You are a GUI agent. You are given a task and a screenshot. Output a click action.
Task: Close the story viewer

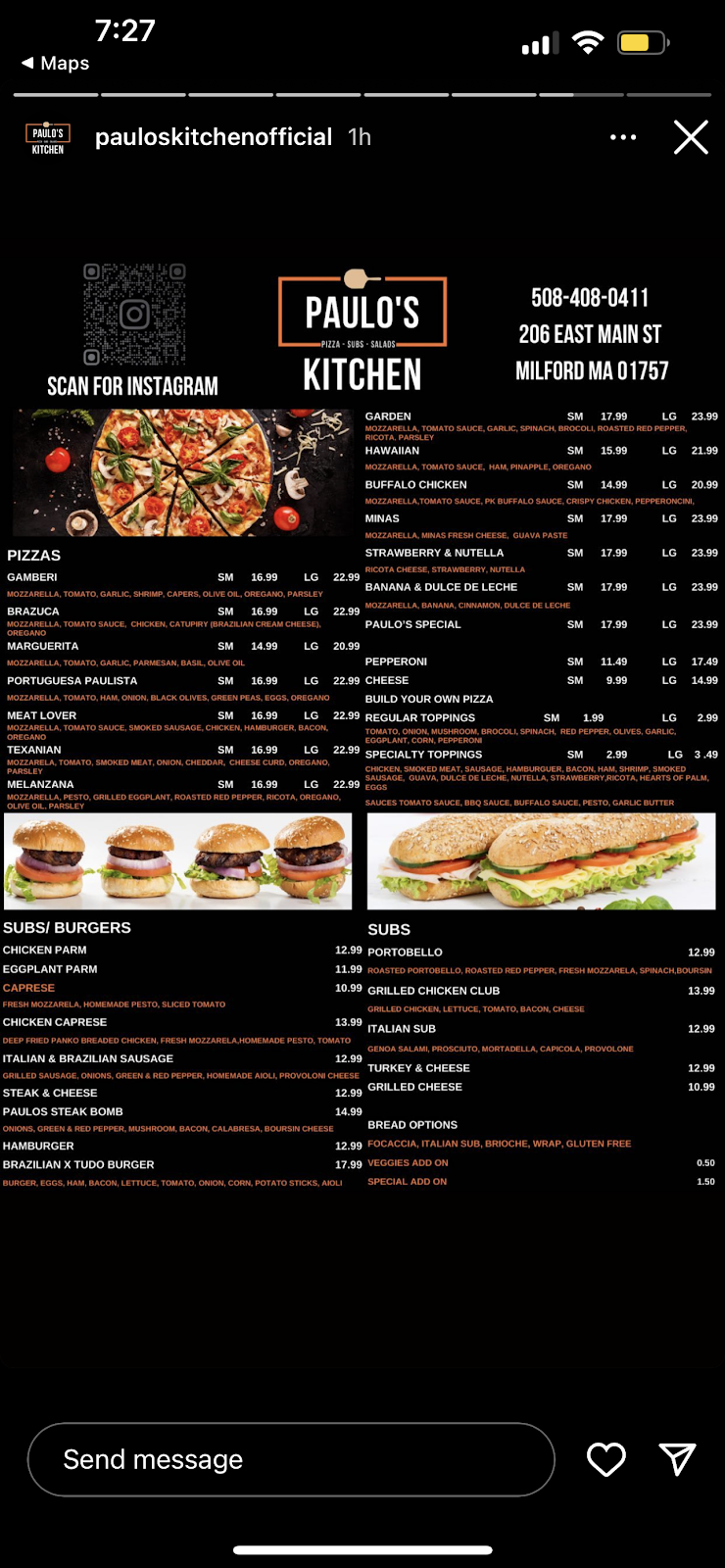[691, 138]
